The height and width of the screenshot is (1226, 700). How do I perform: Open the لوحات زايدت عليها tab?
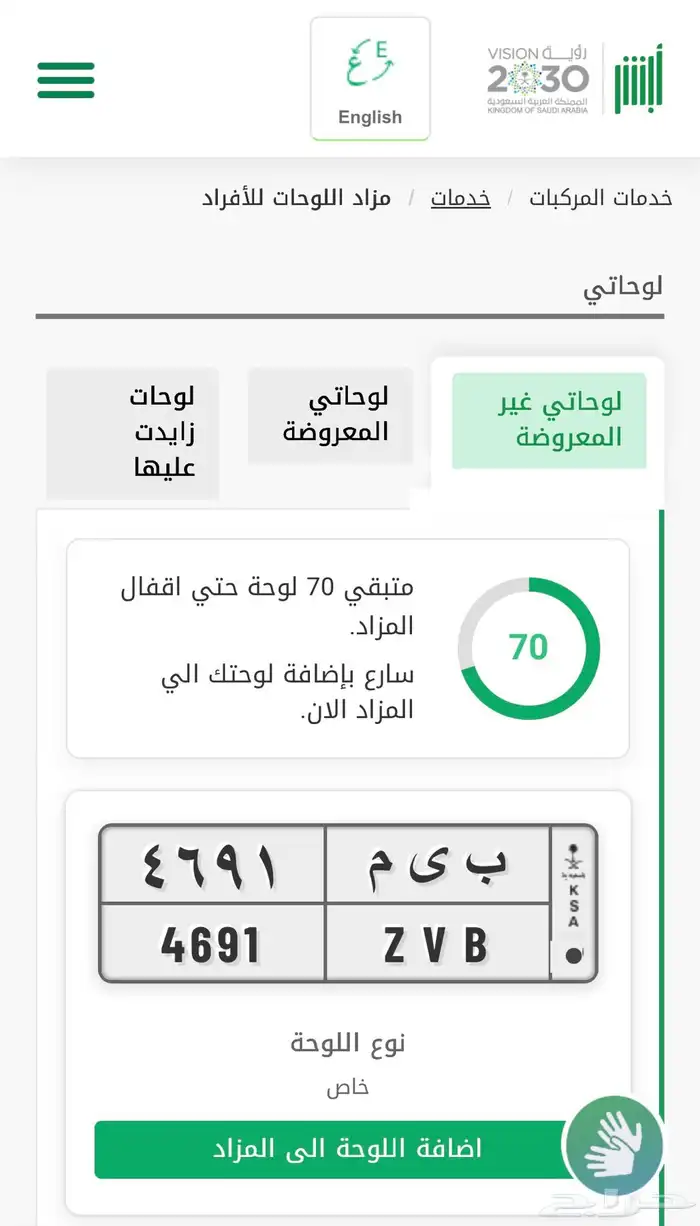point(133,432)
